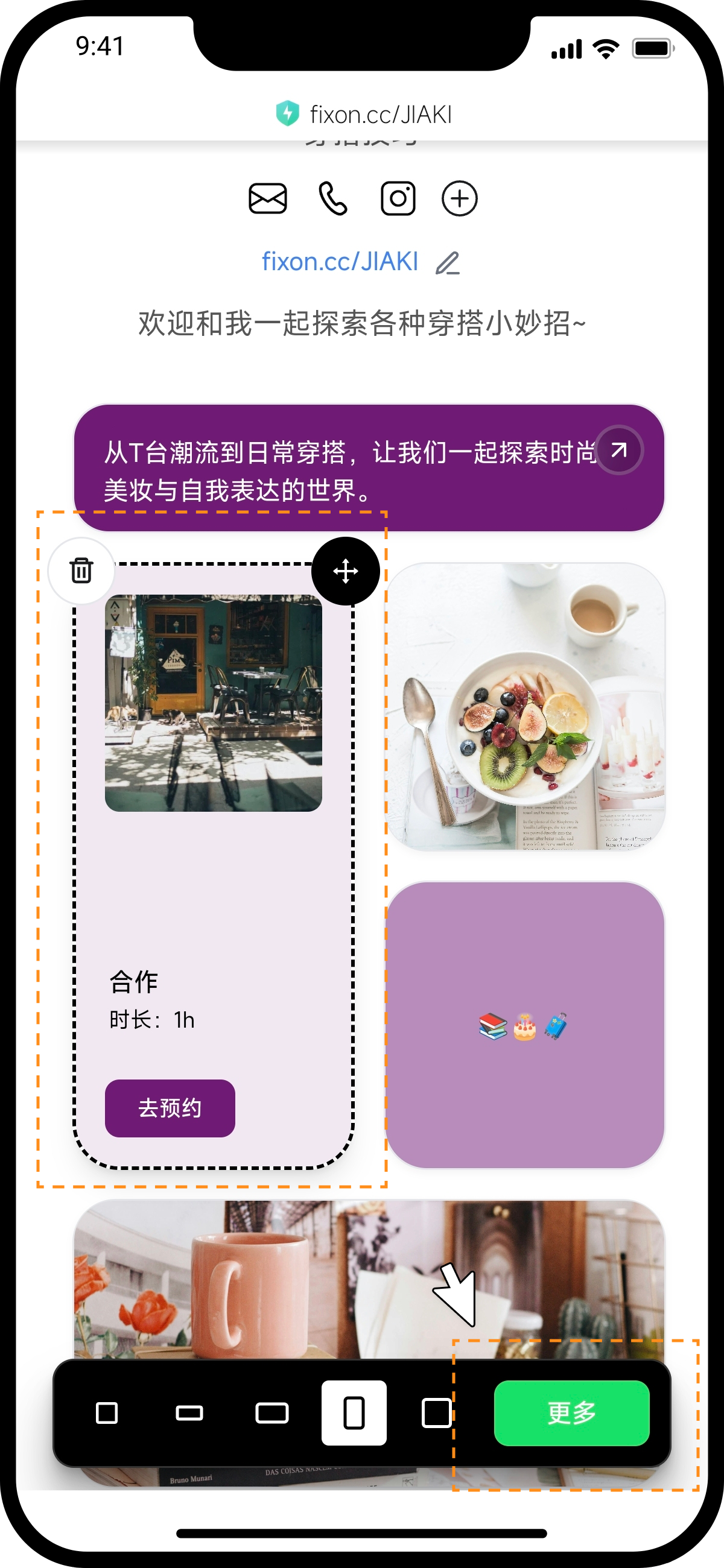Delete the selected 合作 card

click(x=81, y=571)
